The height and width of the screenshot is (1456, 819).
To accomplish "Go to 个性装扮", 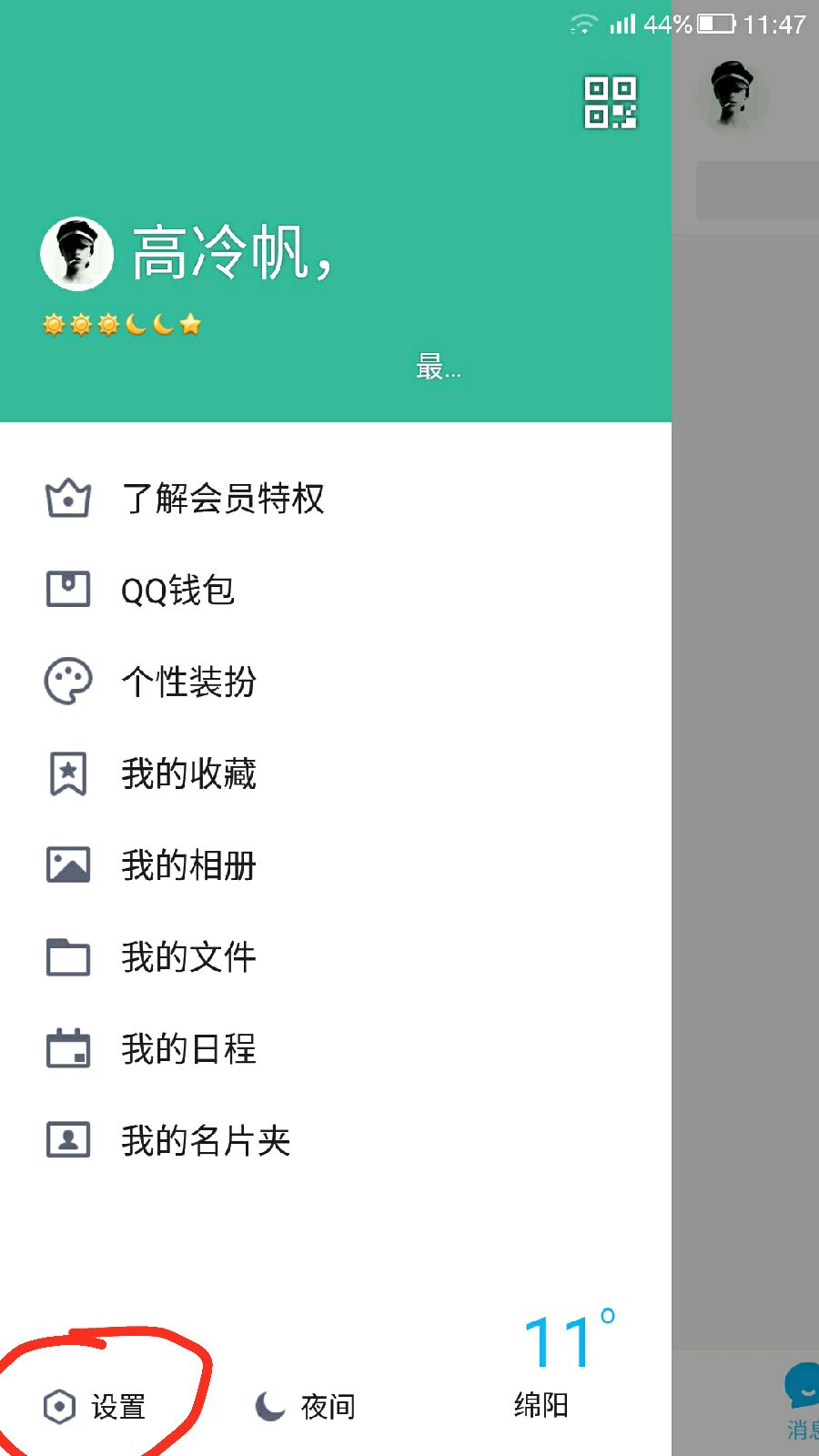I will [336, 682].
